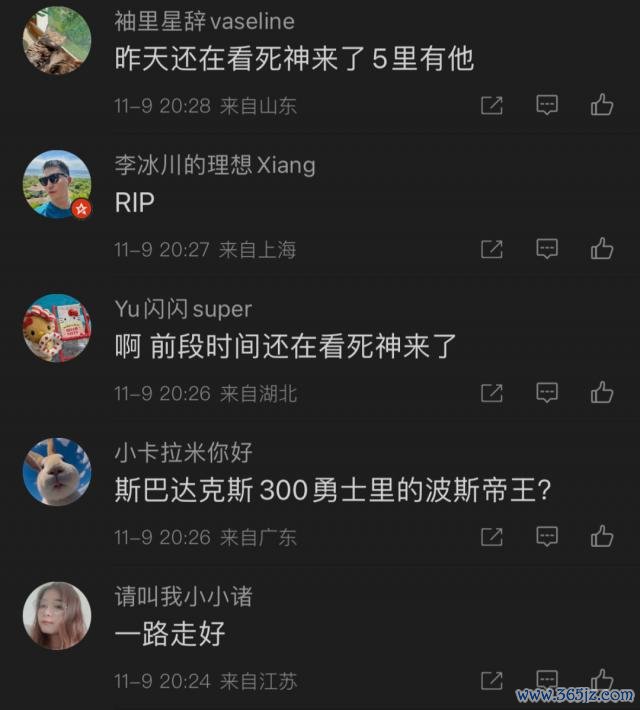Share 小卡拉米你好's comment
The image size is (640, 710).
point(492,537)
